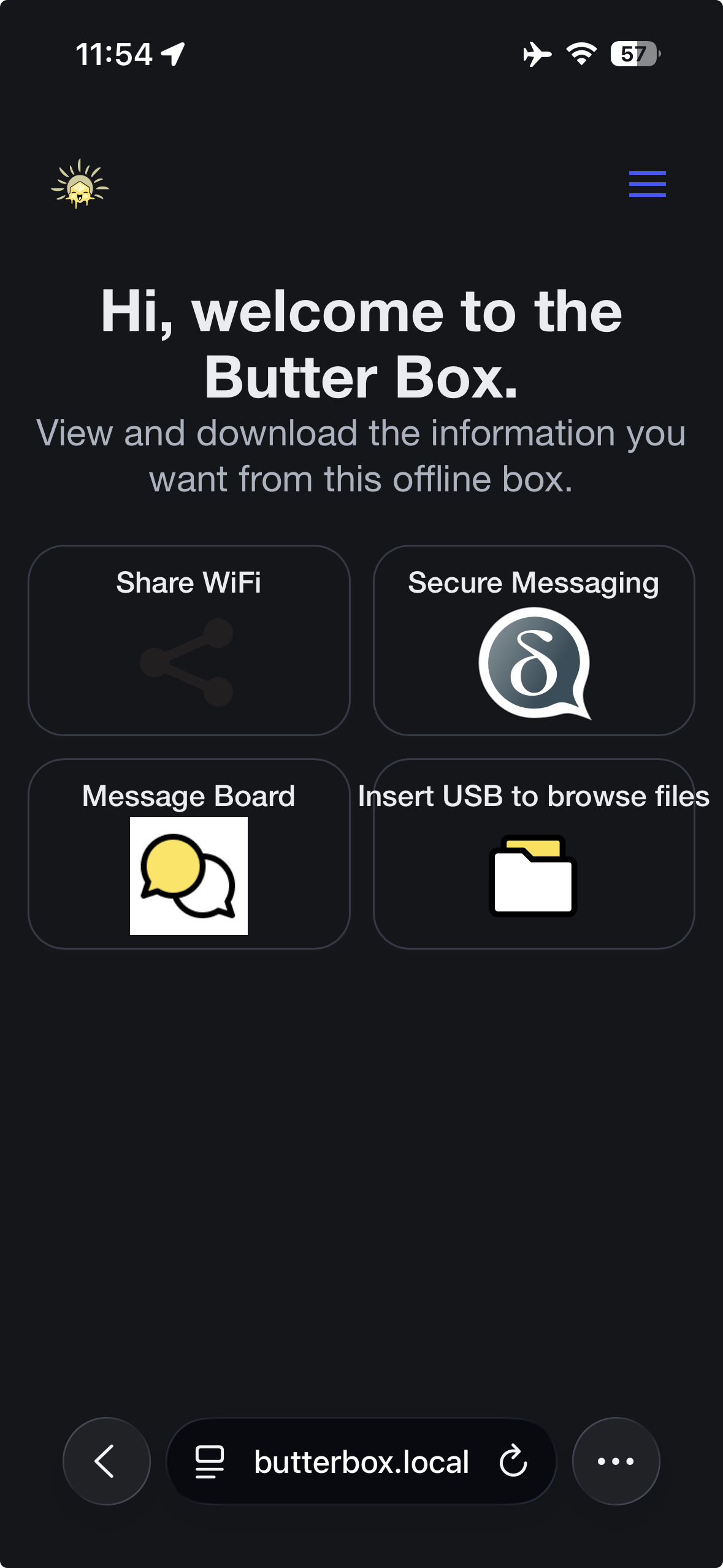Open the Message Board card
This screenshot has height=1568, width=723.
(x=189, y=853)
